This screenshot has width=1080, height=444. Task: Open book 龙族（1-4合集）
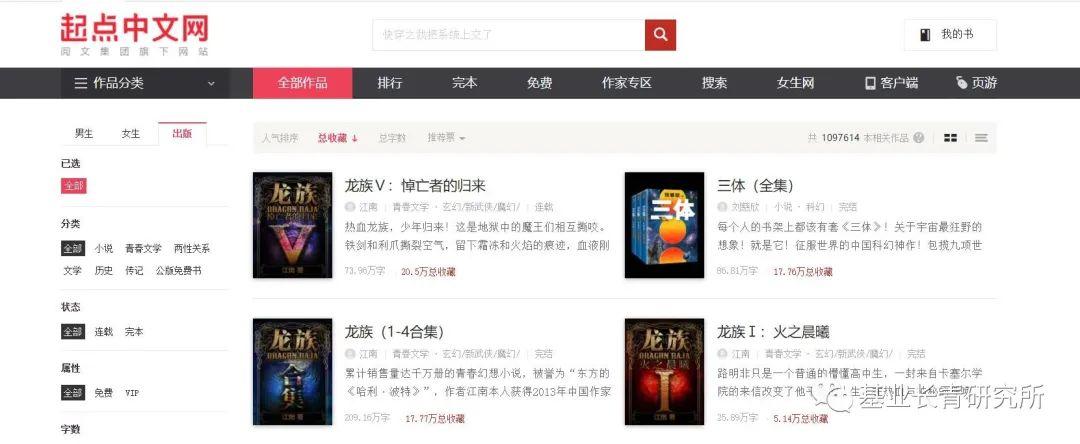click(x=394, y=332)
